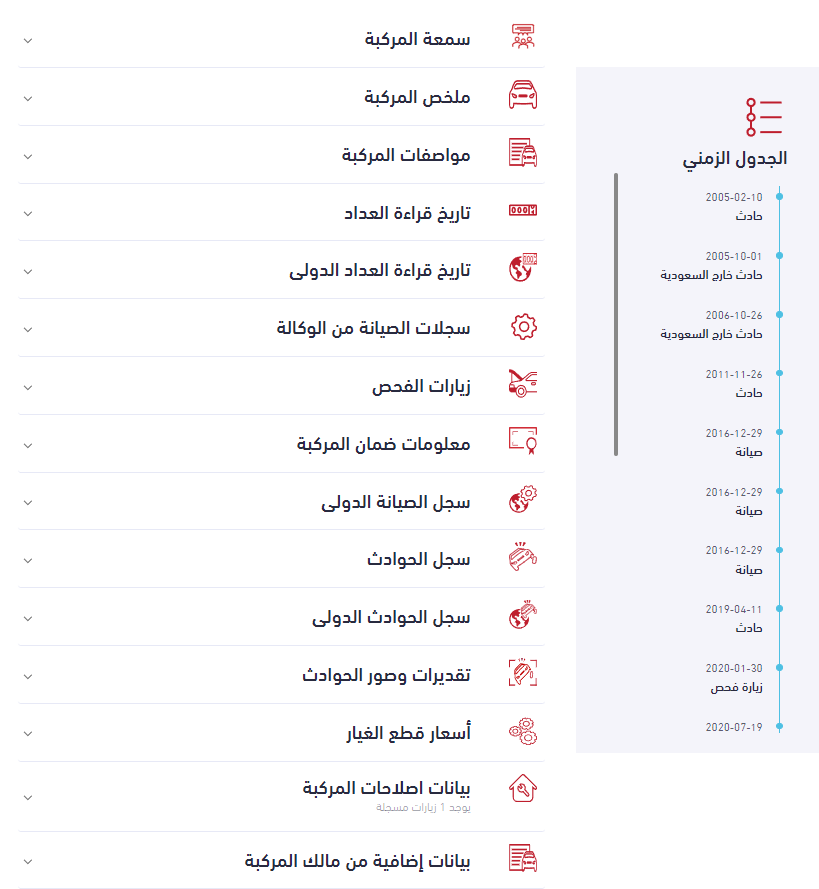Expand the سمعة المركبة section
Image resolution: width=819 pixels, height=889 pixels.
click(417, 40)
